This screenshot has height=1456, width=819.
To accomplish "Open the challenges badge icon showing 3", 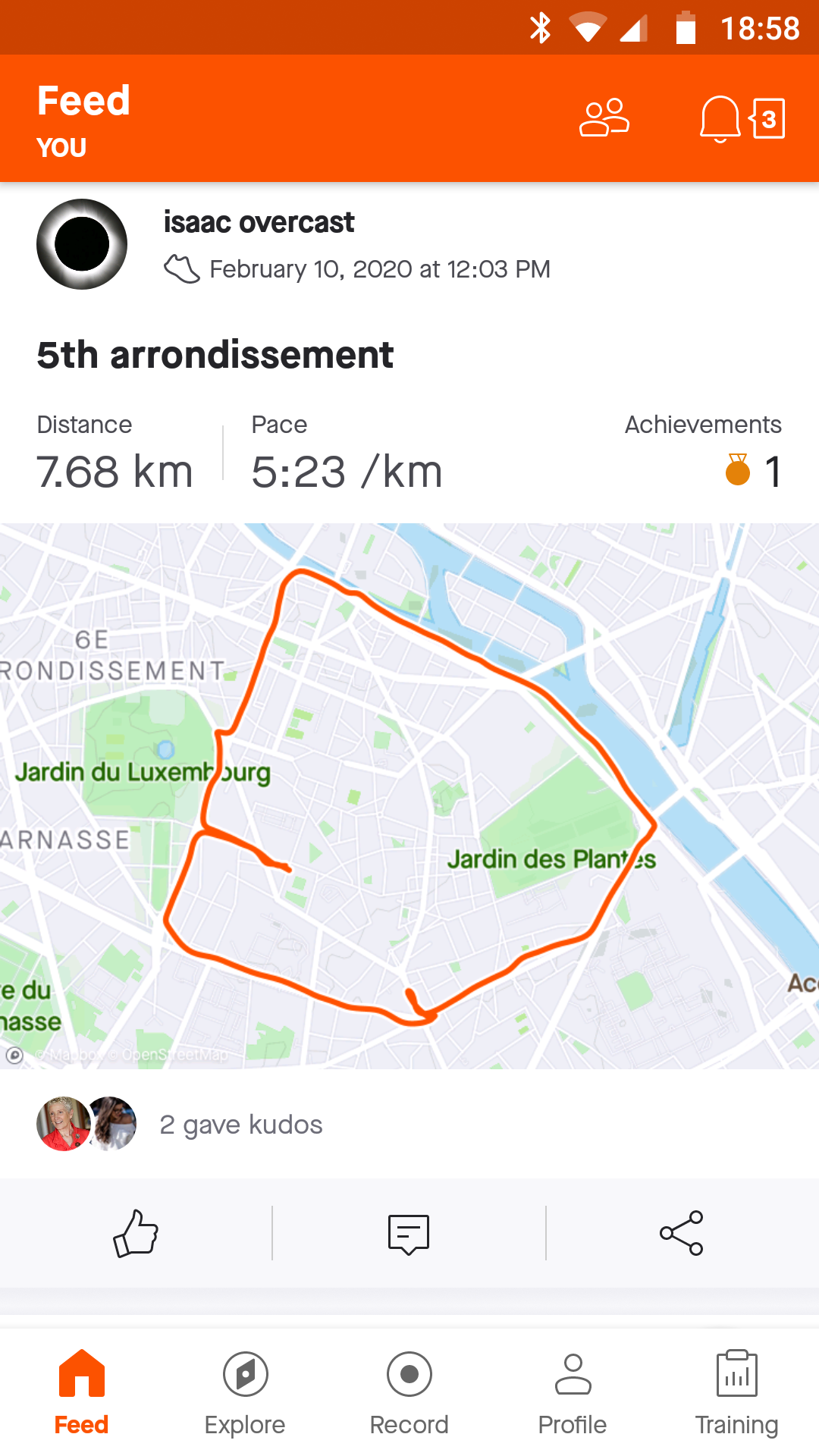I will pos(767,119).
